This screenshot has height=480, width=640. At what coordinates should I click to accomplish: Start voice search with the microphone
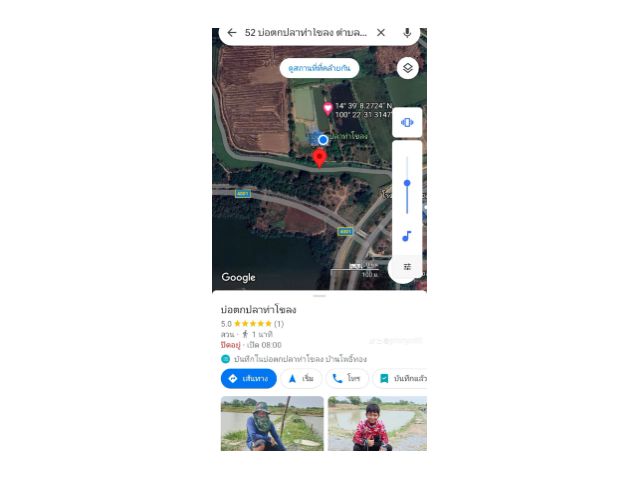pyautogui.click(x=407, y=33)
